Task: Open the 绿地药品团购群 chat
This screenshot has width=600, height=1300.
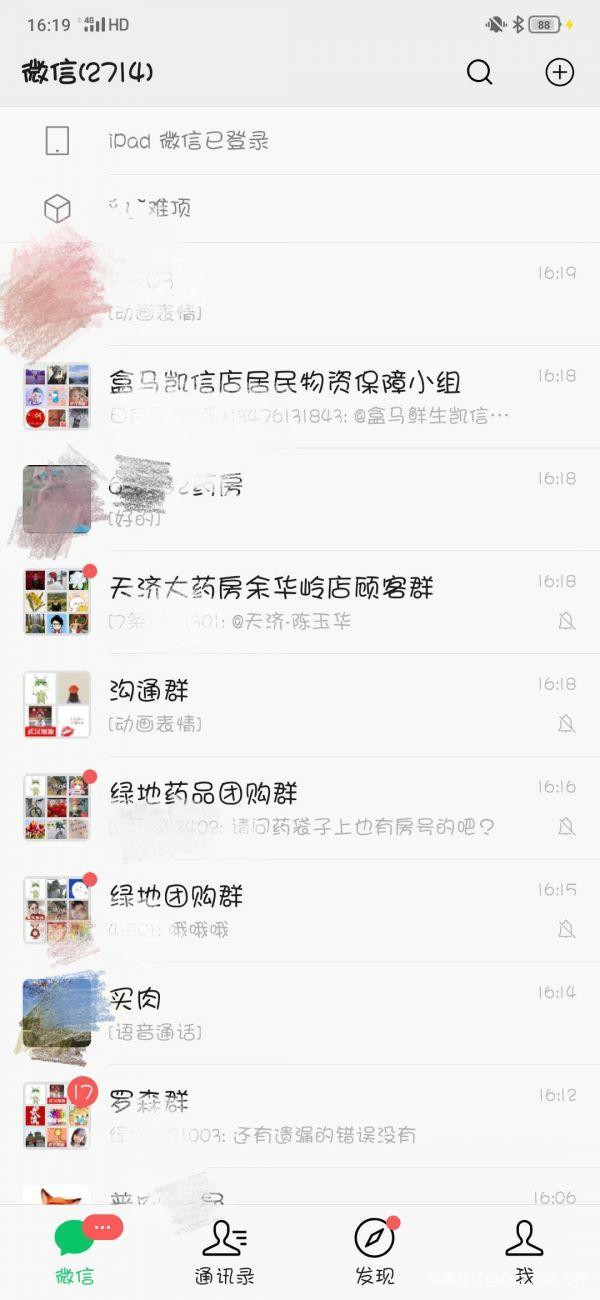Action: coord(300,808)
